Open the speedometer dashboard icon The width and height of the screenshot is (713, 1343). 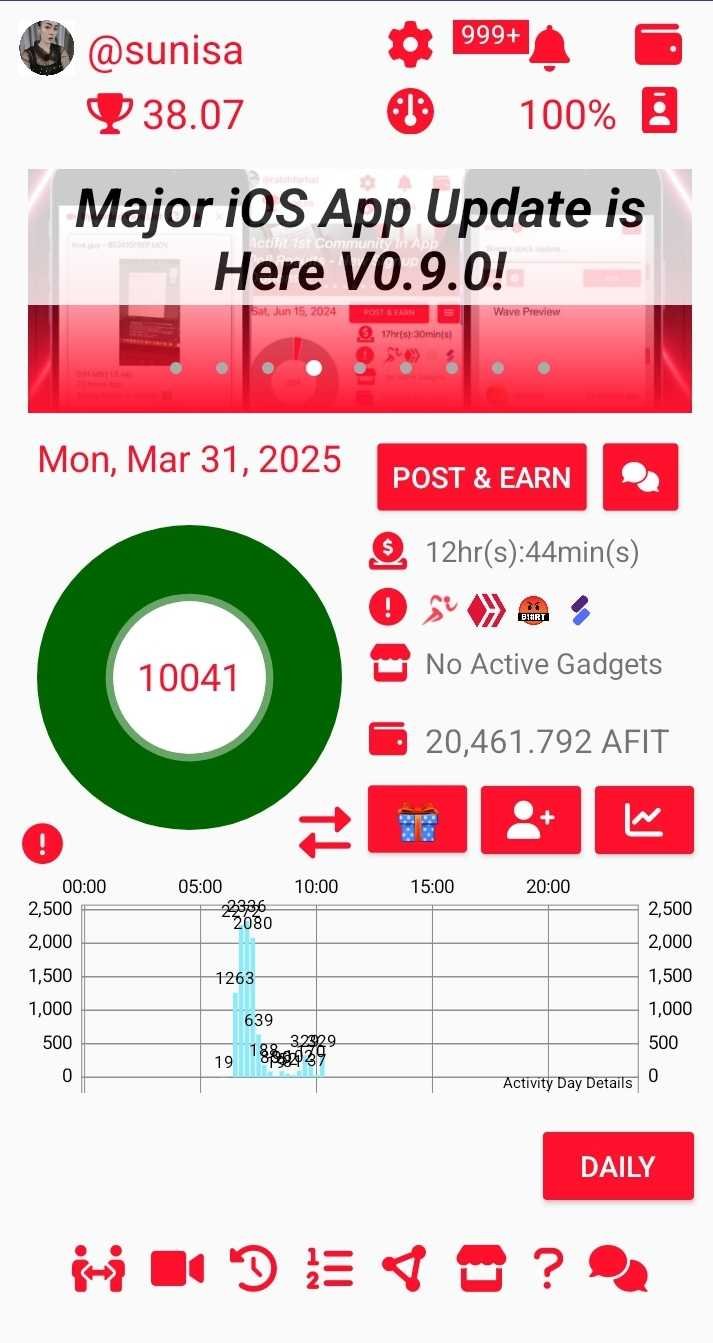(409, 112)
